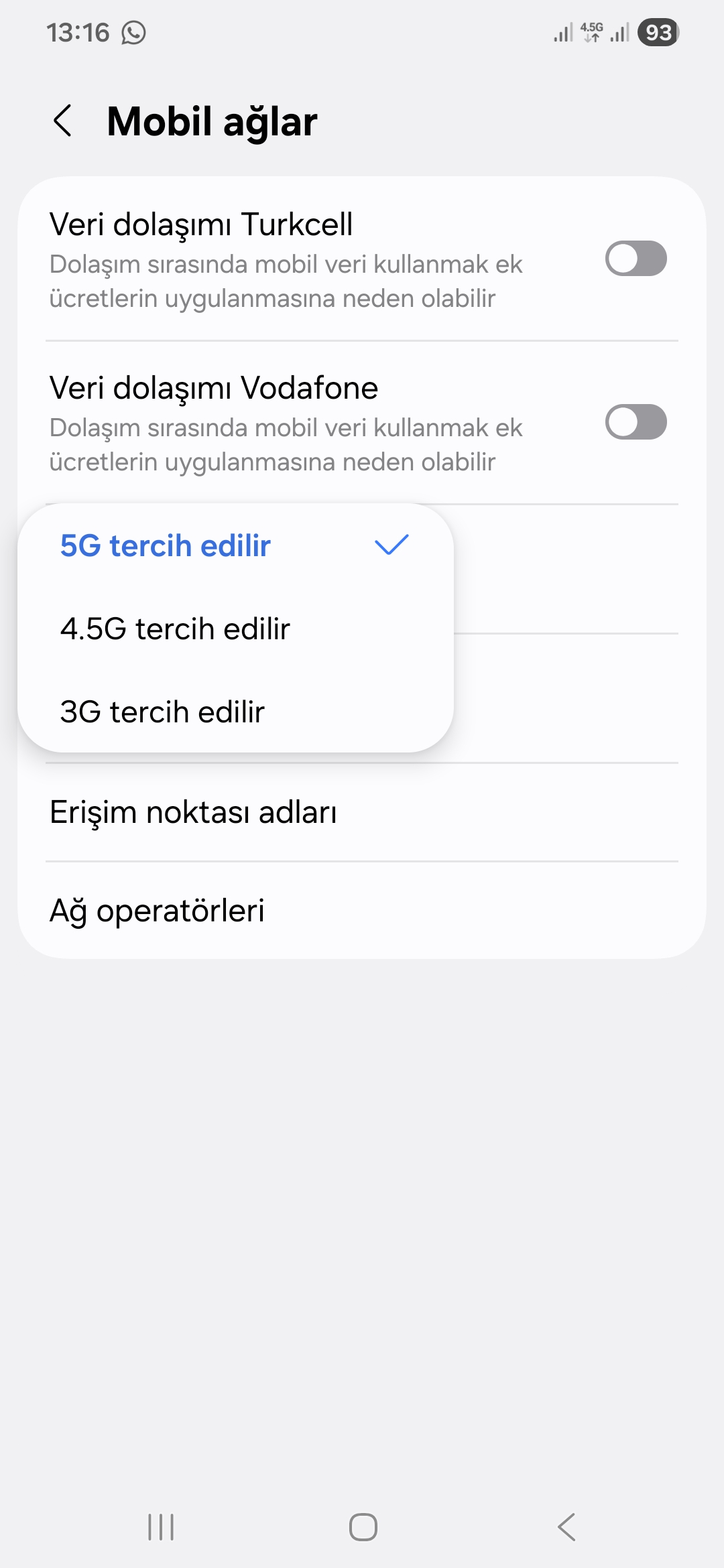
Task: Open Ağ operatörleri settings
Action: 362,910
